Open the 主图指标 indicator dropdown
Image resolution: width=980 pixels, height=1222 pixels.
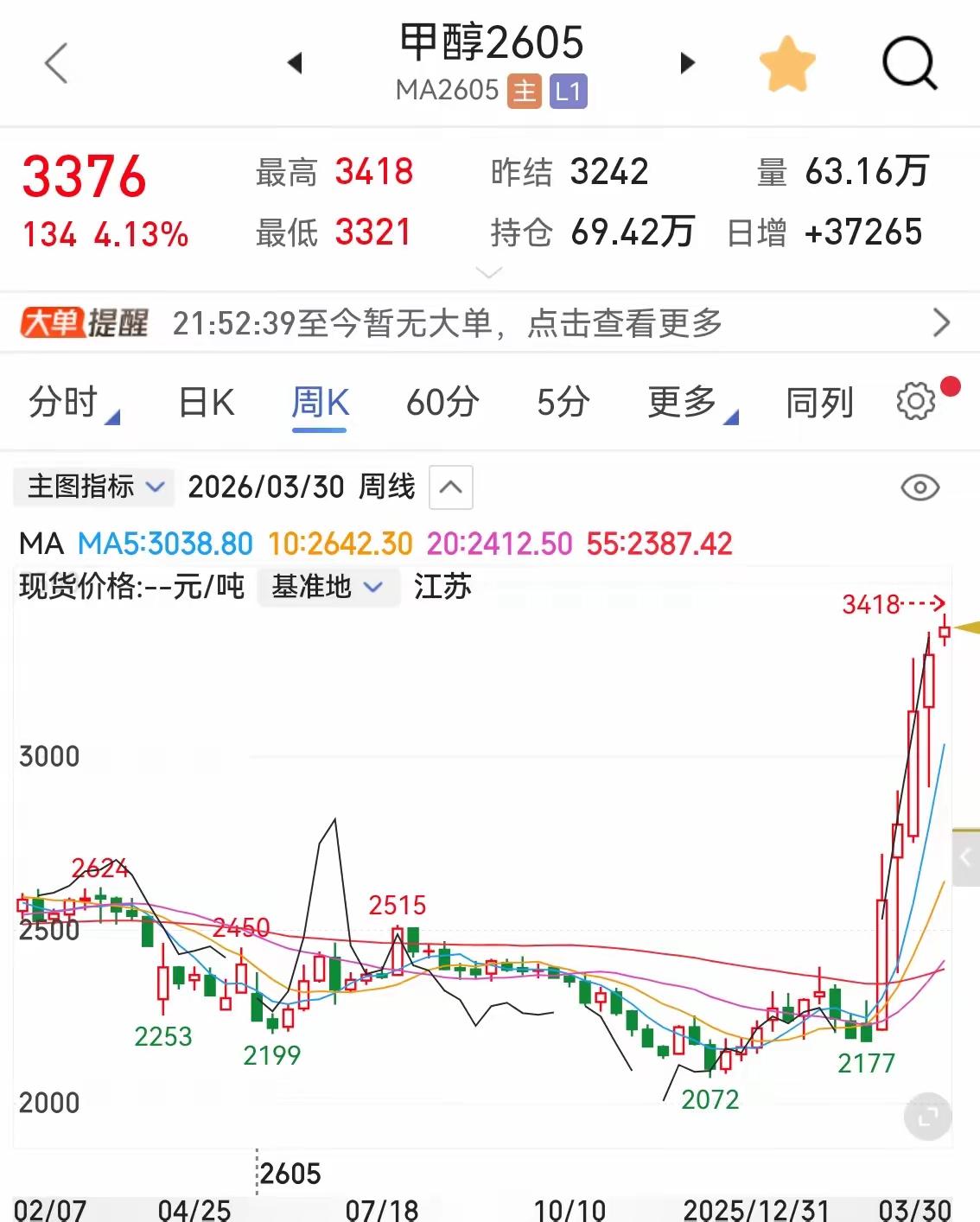coord(92,487)
